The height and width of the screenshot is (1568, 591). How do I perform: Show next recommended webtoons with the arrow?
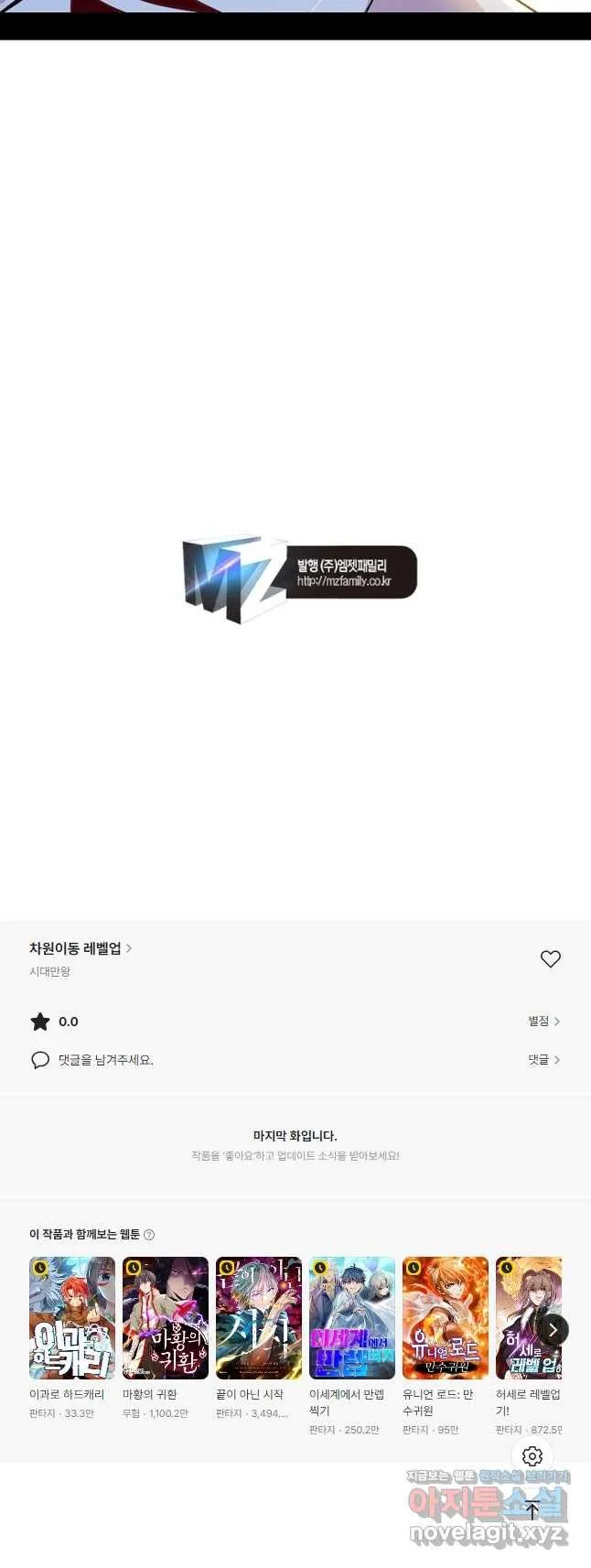[x=553, y=1330]
